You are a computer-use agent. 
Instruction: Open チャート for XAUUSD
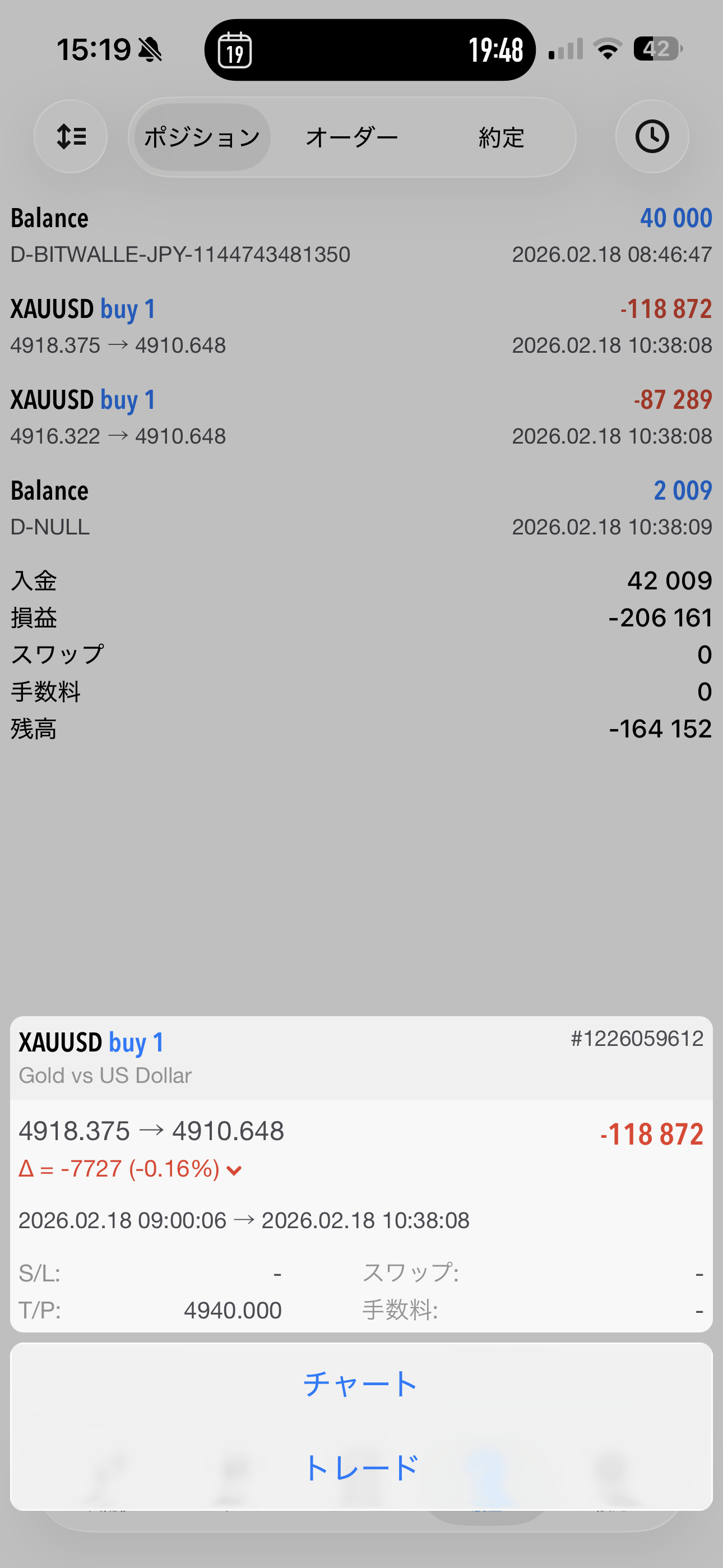(361, 1384)
